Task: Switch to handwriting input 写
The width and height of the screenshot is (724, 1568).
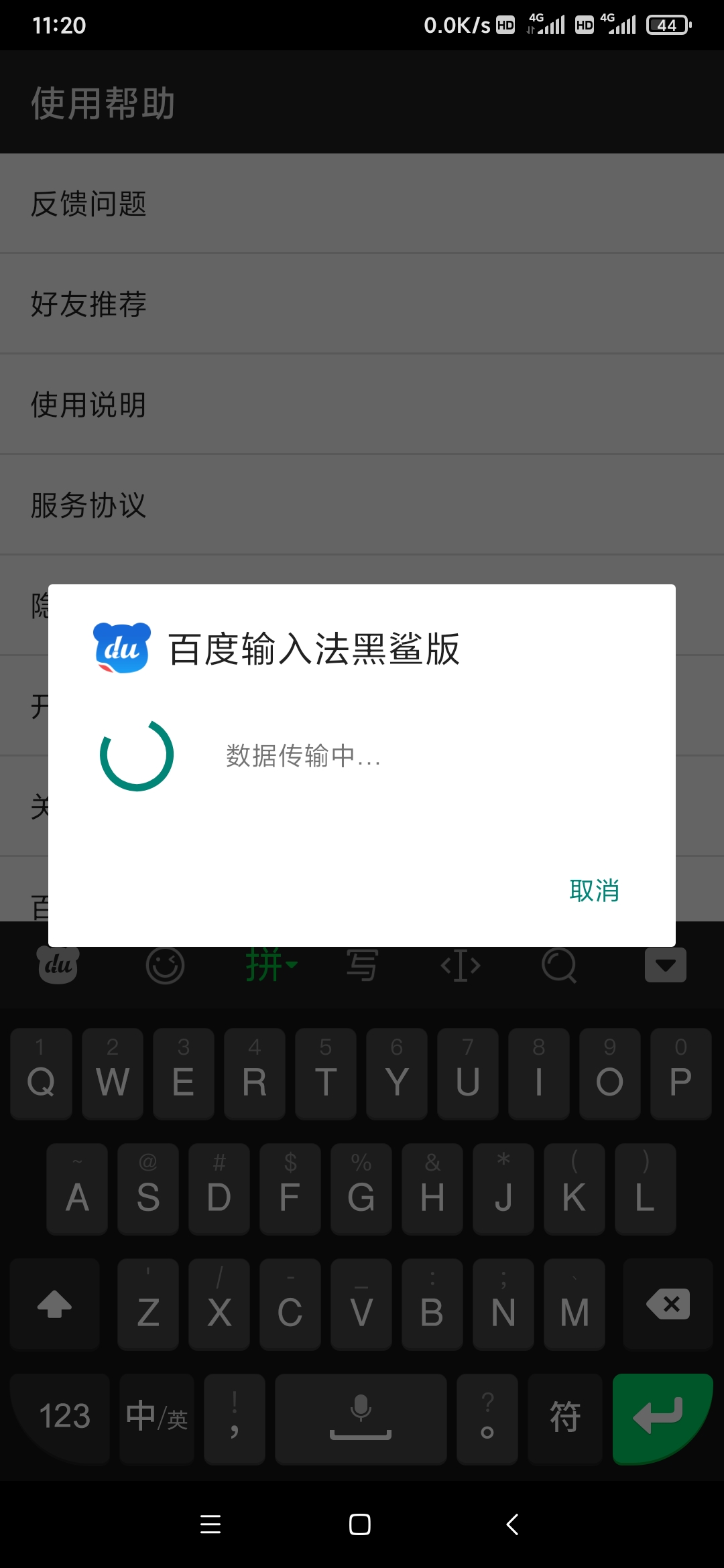Action: coord(362,965)
